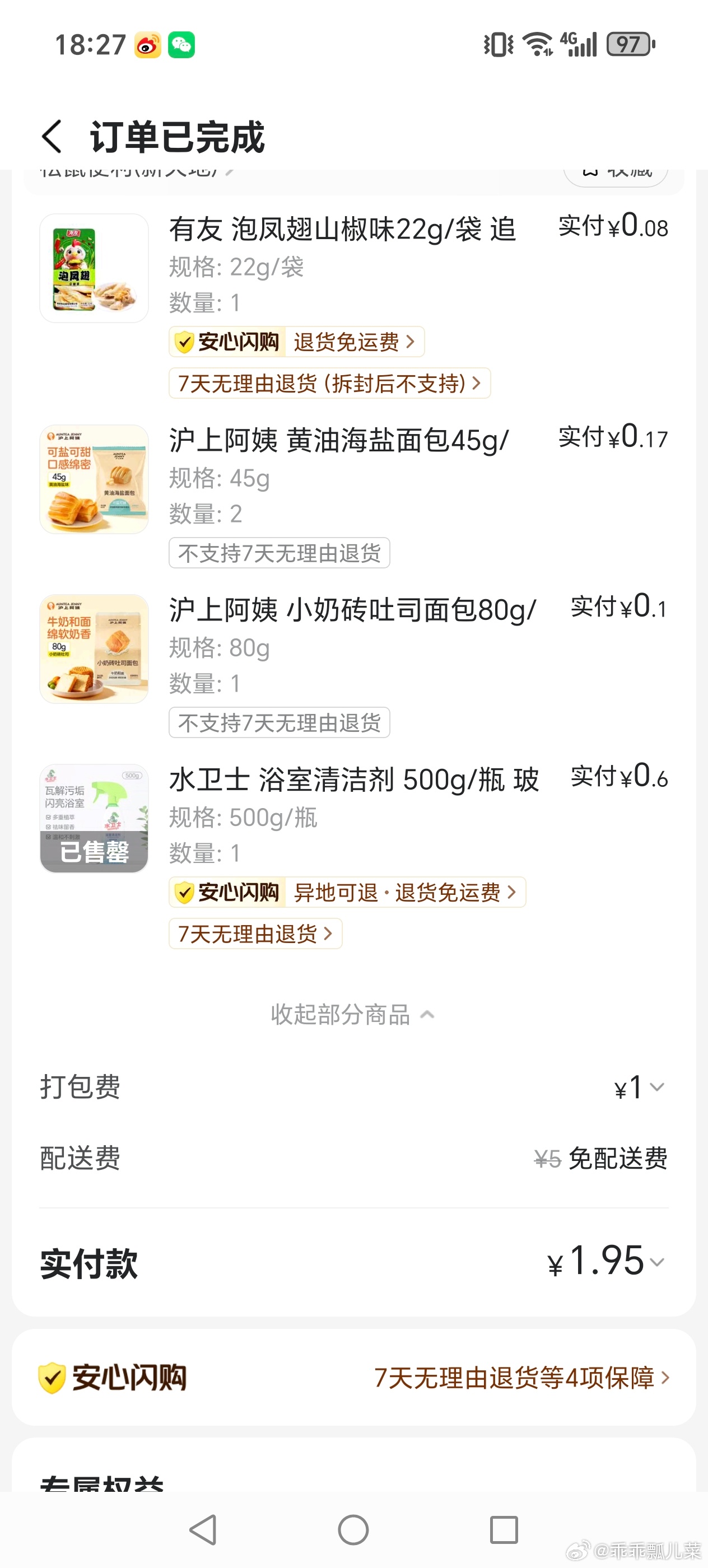The image size is (708, 1568).
Task: Open 7天无理由退货 (拆封后不支持) policy
Action: (329, 384)
